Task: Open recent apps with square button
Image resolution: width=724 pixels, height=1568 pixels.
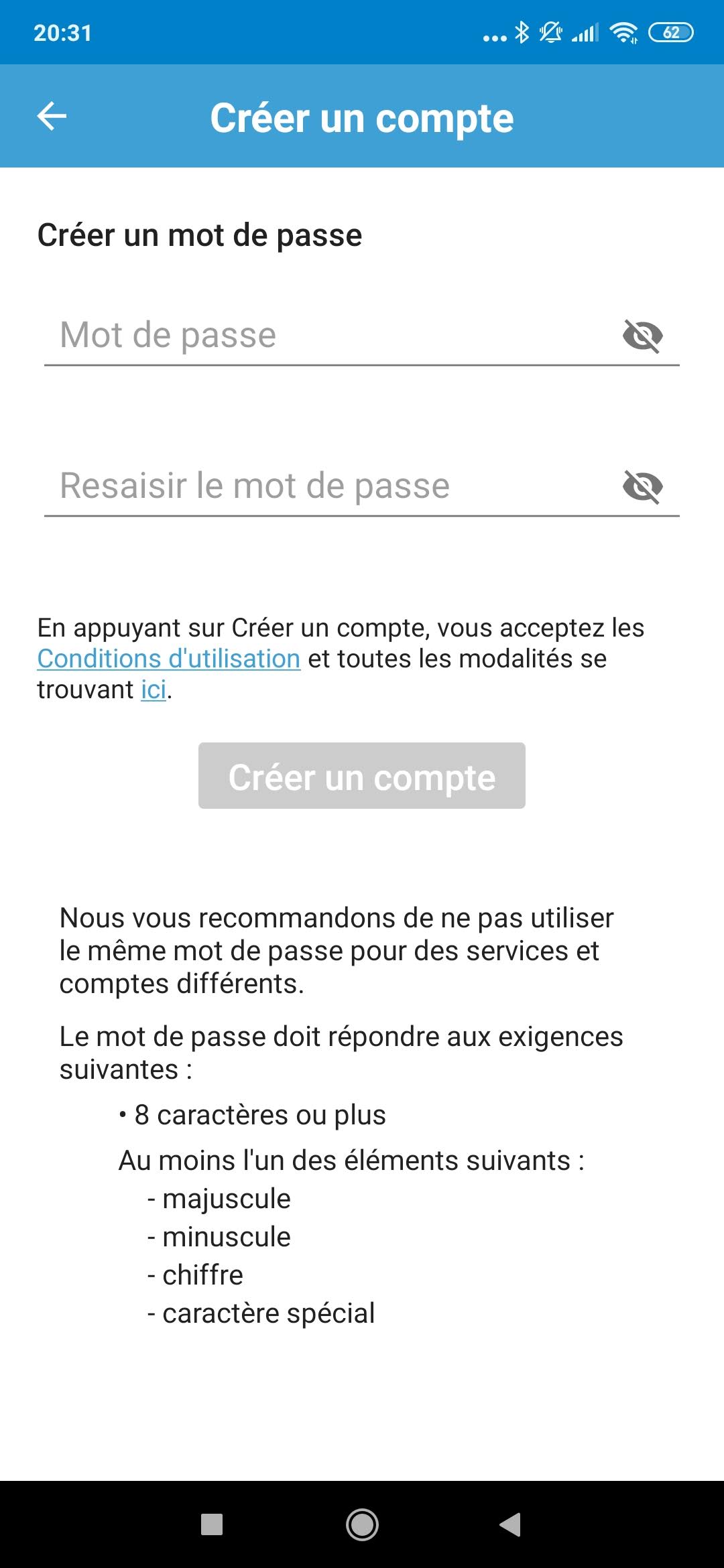Action: click(212, 1524)
